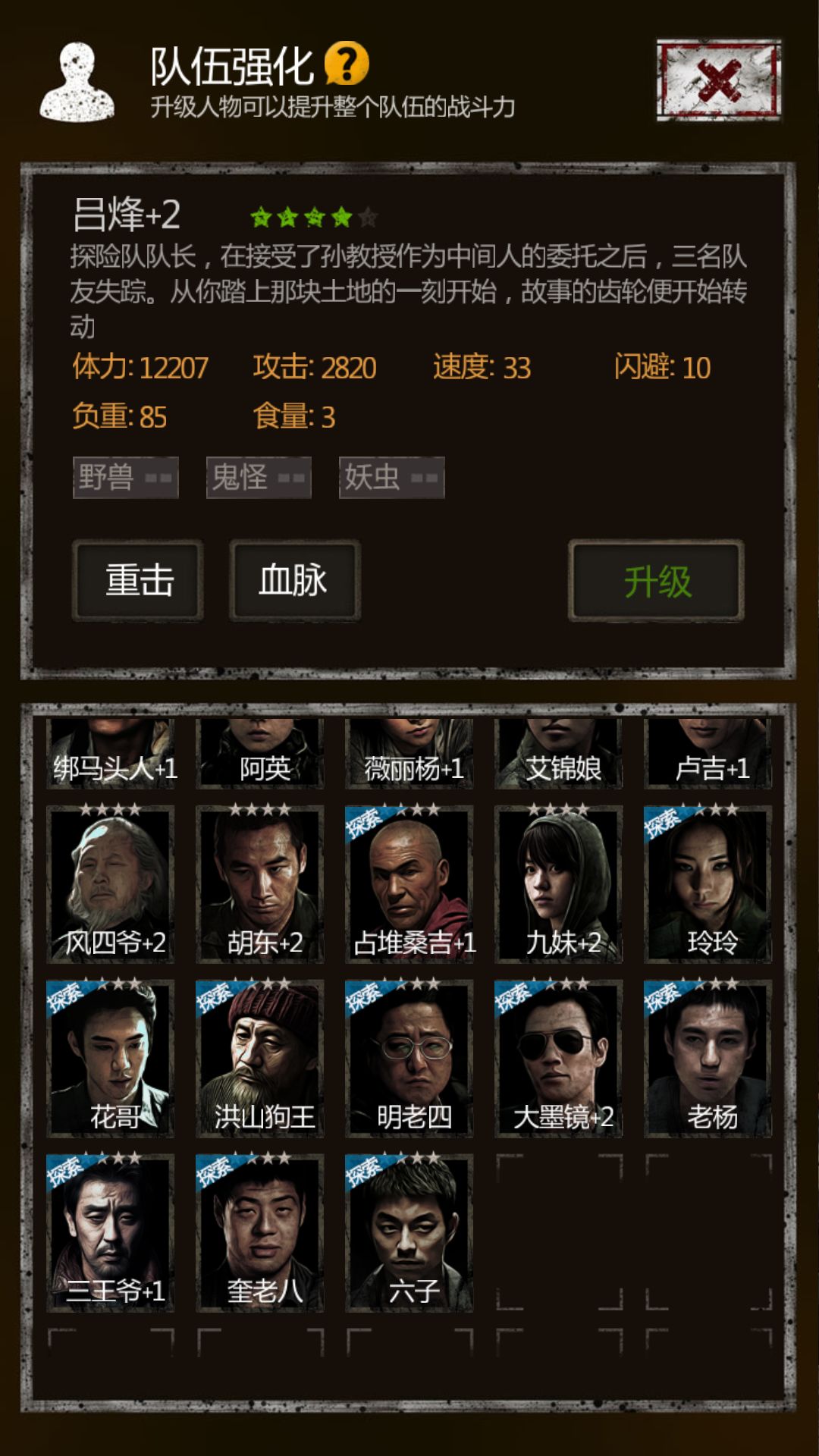Screen dimensions: 819x1456
Task: Open the 血脉 bloodline panel
Action: pyautogui.click(x=293, y=581)
